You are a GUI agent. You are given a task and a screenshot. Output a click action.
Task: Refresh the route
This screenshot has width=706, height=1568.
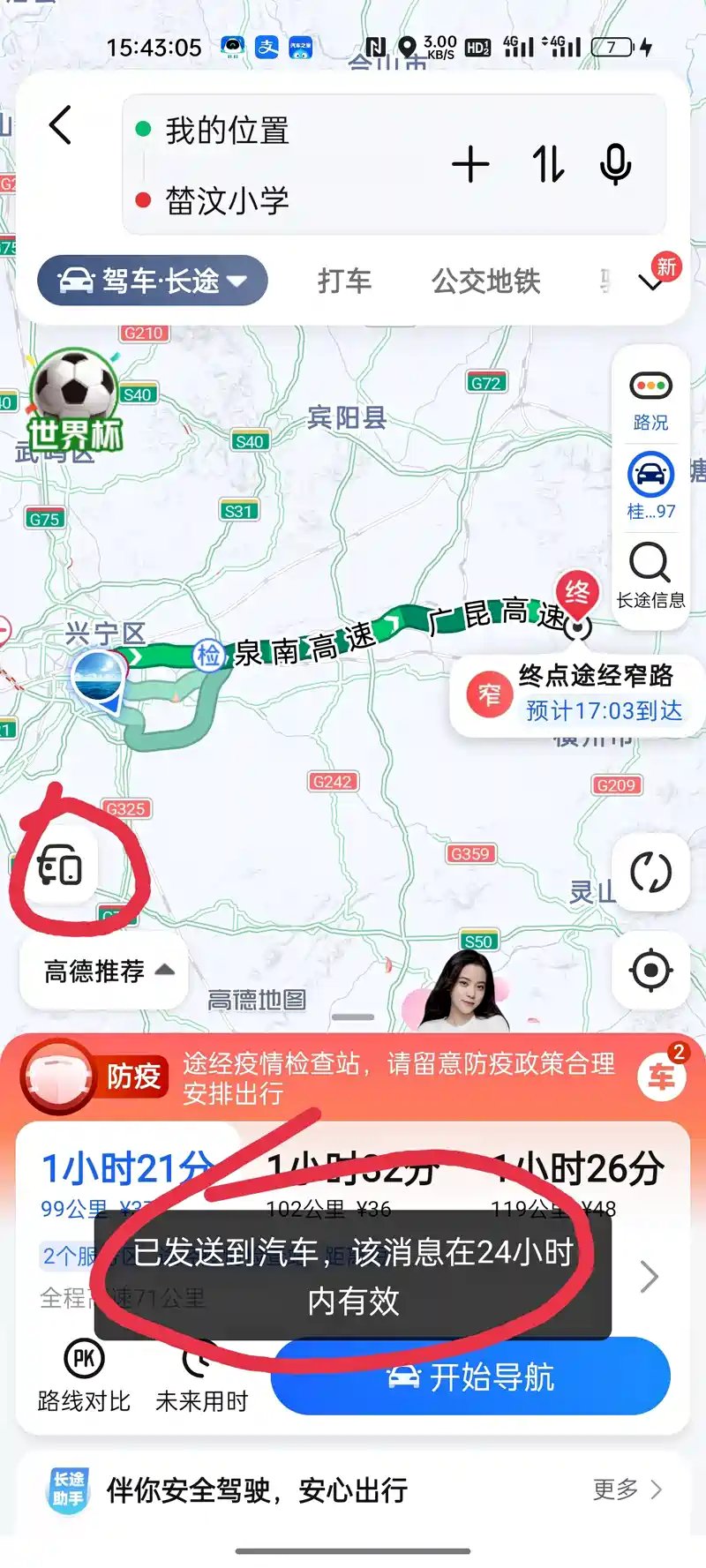651,872
